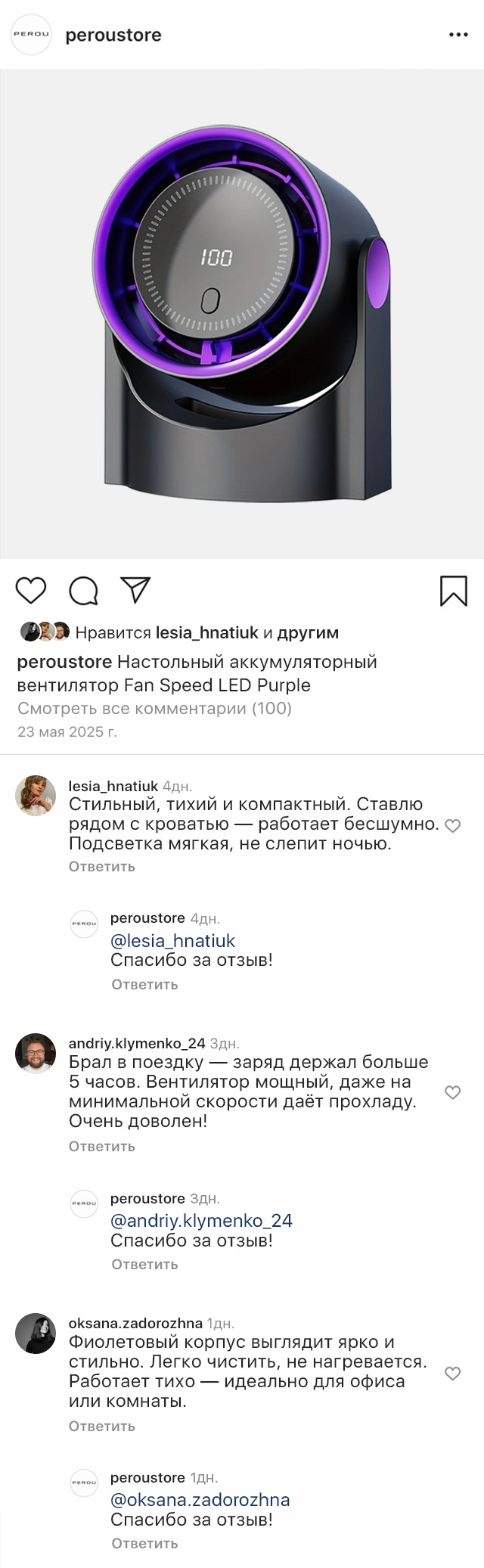View all 100 comments

pyautogui.click(x=154, y=709)
